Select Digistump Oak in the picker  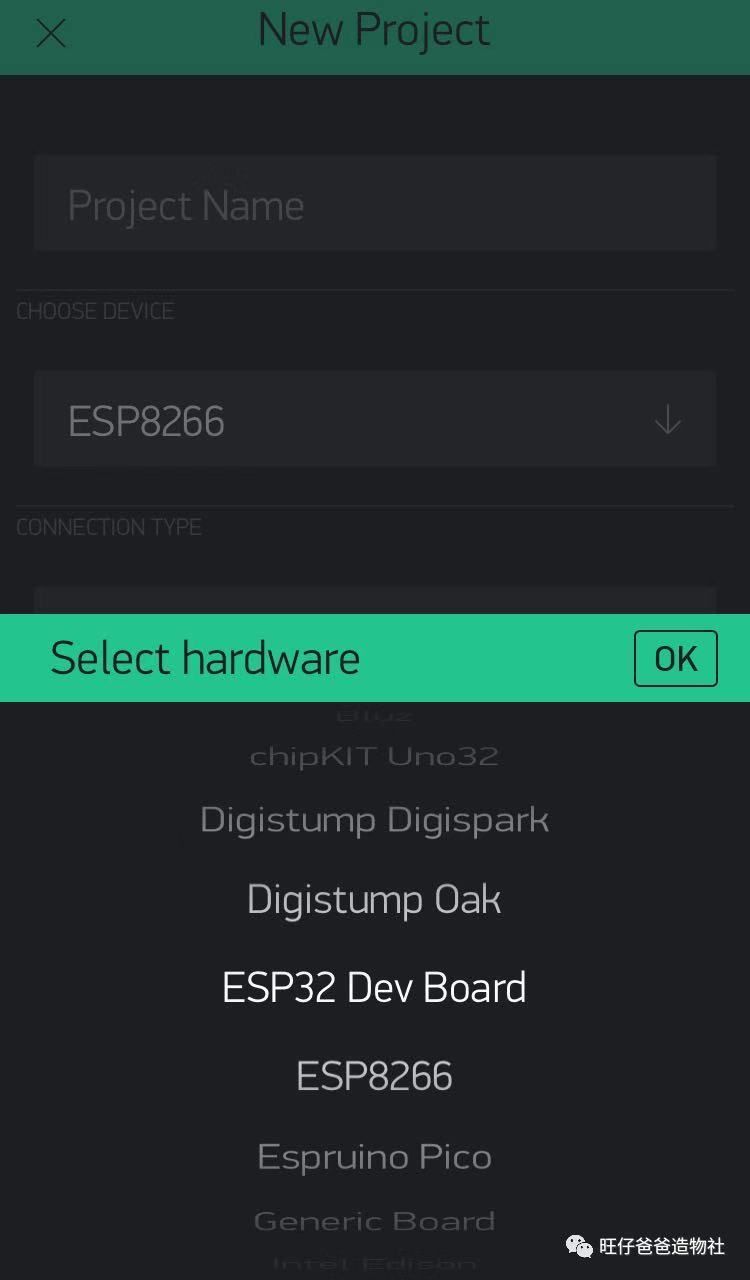(x=374, y=900)
